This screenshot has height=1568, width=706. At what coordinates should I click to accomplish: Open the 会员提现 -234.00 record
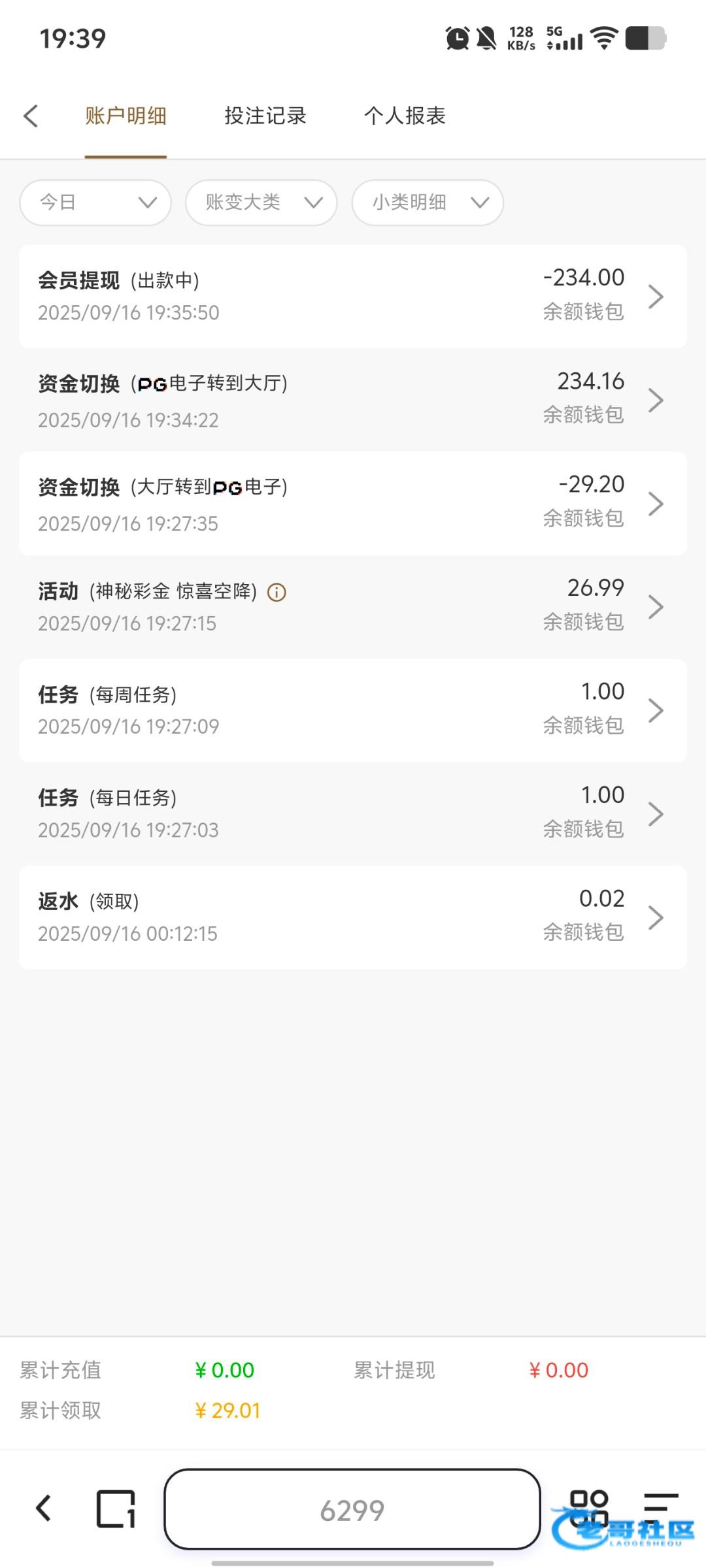coord(353,297)
